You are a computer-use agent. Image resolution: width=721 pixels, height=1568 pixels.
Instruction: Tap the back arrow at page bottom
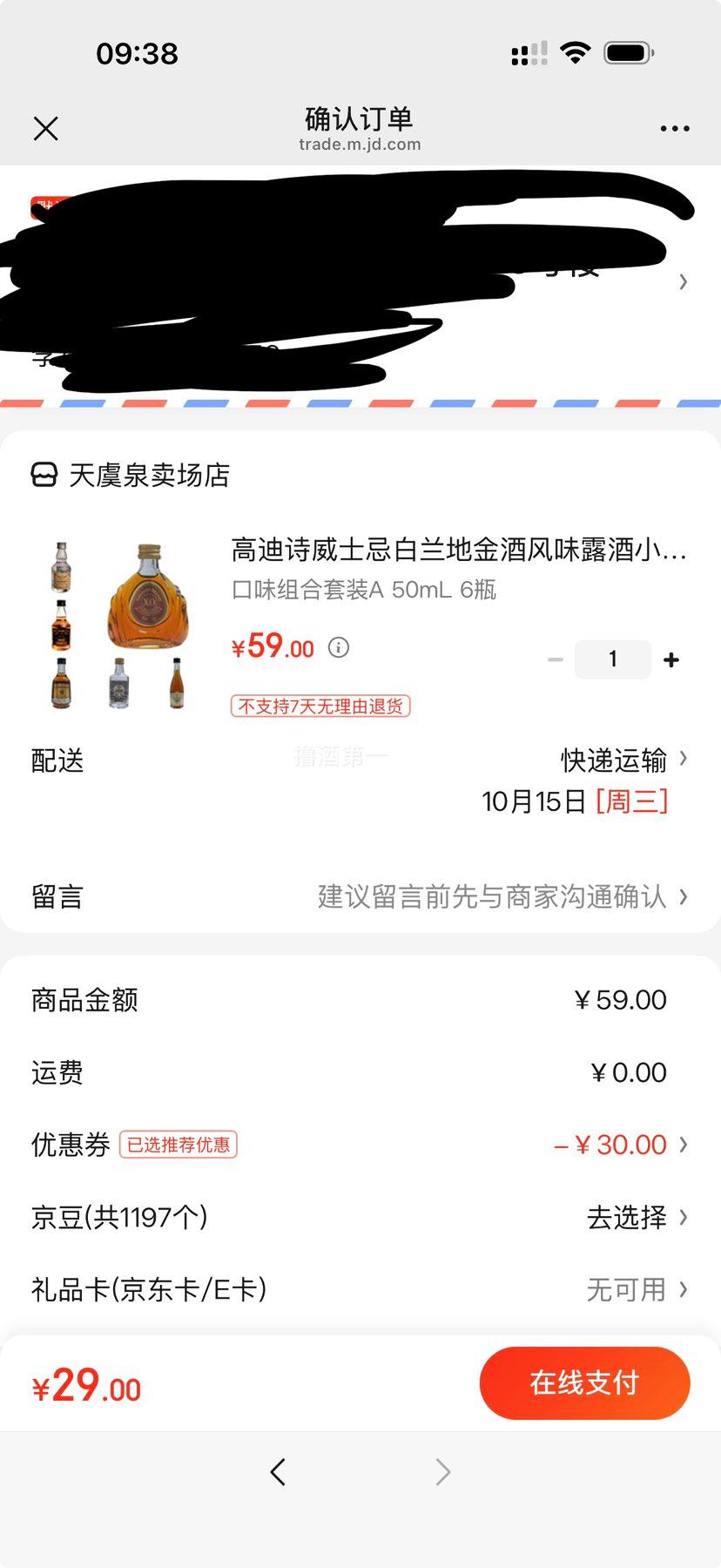point(278,1472)
